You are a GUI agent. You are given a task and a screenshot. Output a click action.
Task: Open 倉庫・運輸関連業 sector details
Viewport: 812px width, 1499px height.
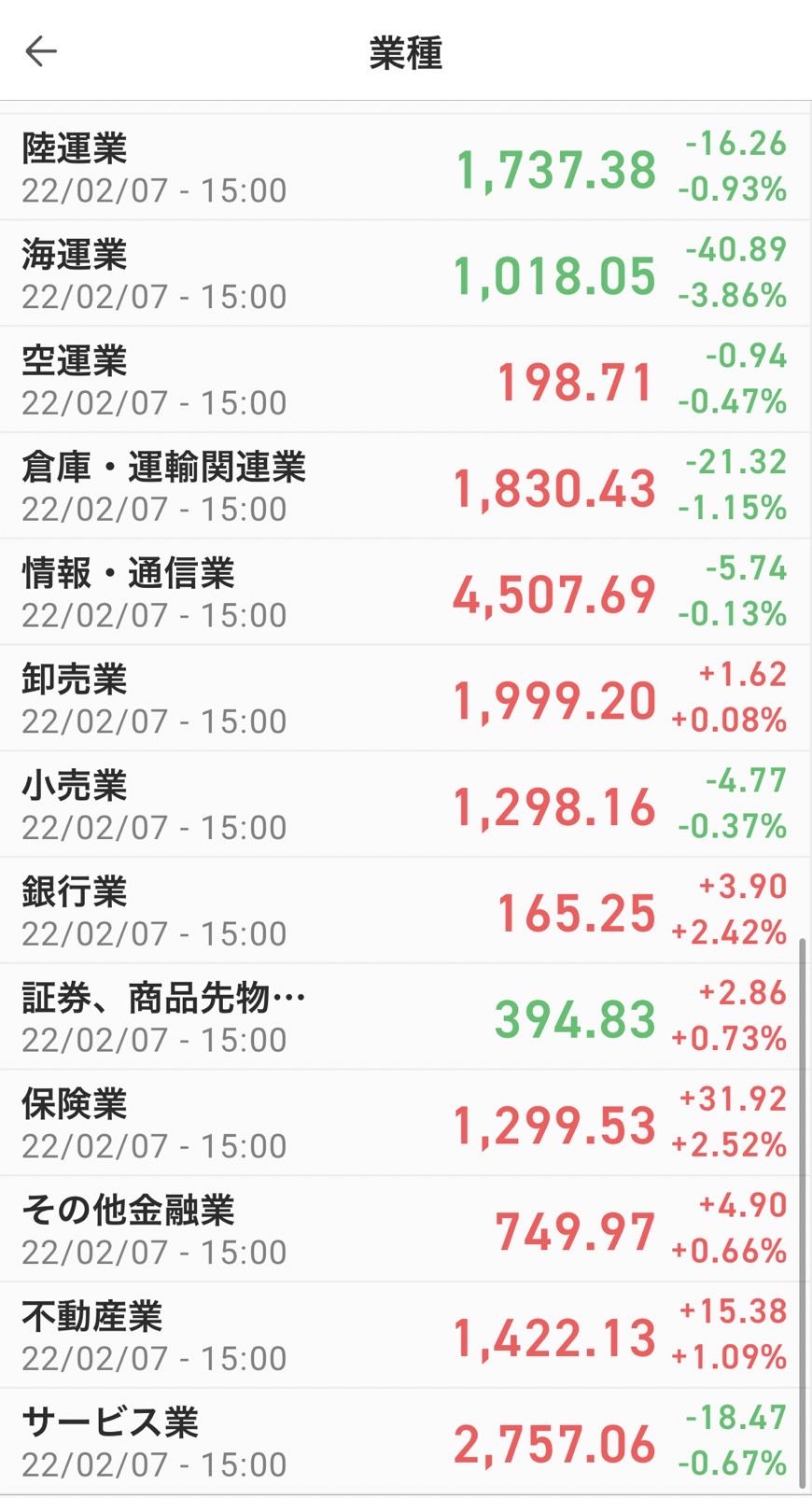(x=403, y=486)
